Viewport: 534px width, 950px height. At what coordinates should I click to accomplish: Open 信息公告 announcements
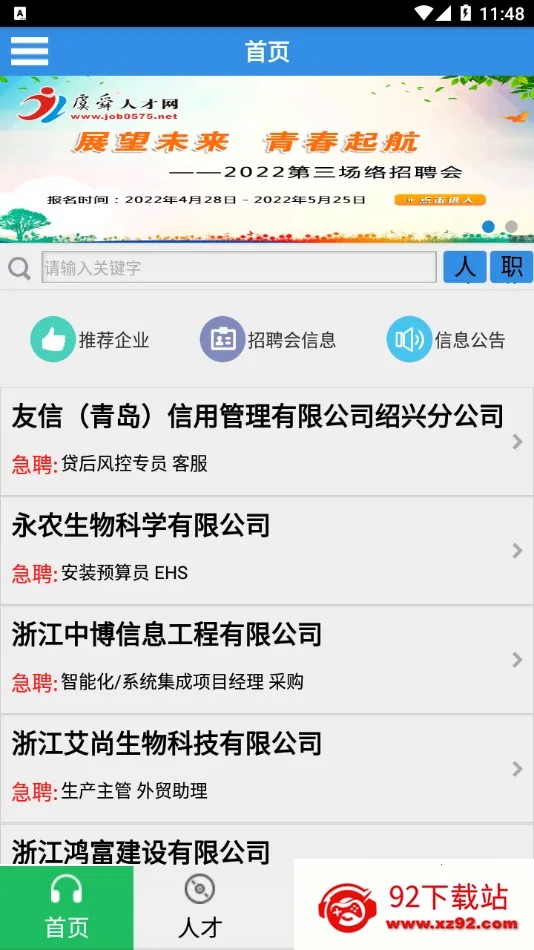(446, 339)
